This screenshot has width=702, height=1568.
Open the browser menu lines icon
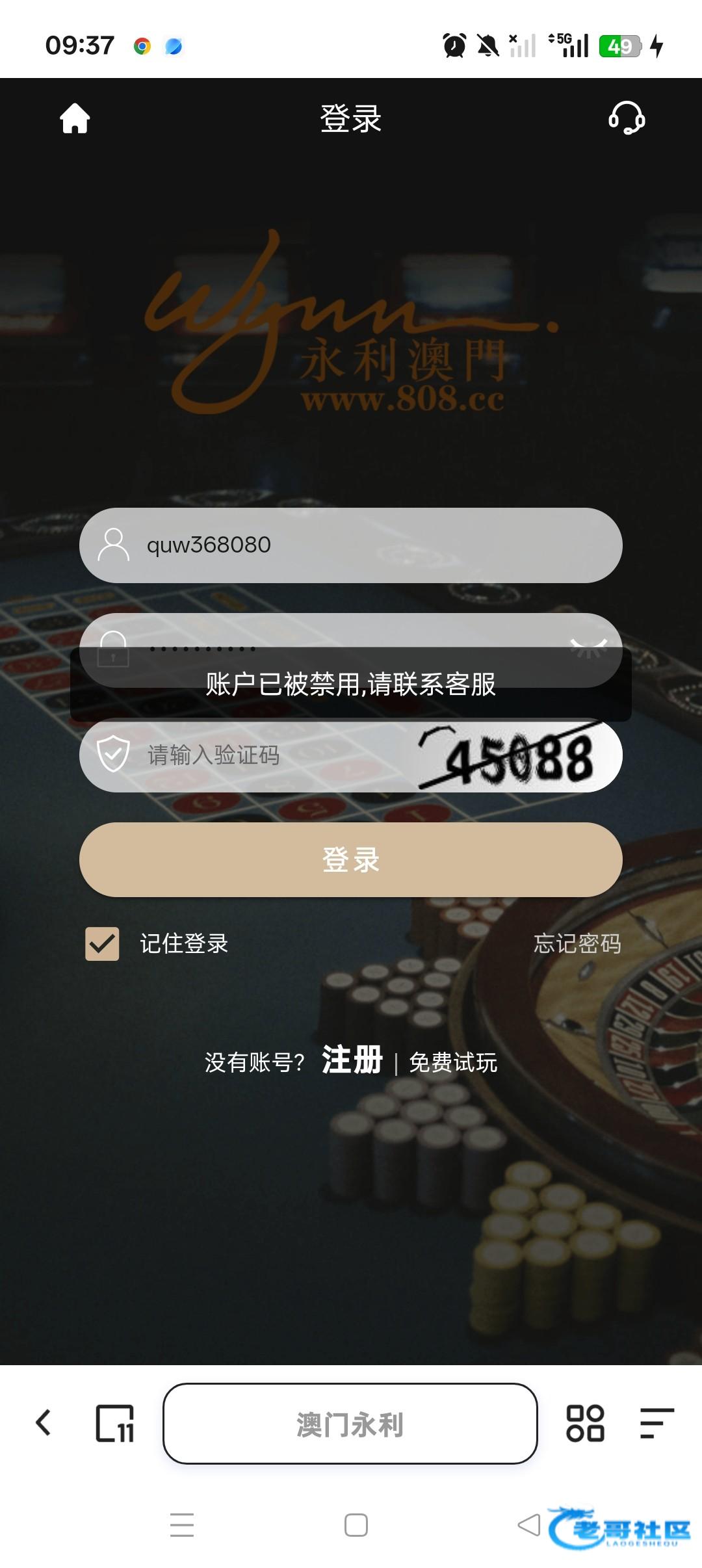point(656,1423)
